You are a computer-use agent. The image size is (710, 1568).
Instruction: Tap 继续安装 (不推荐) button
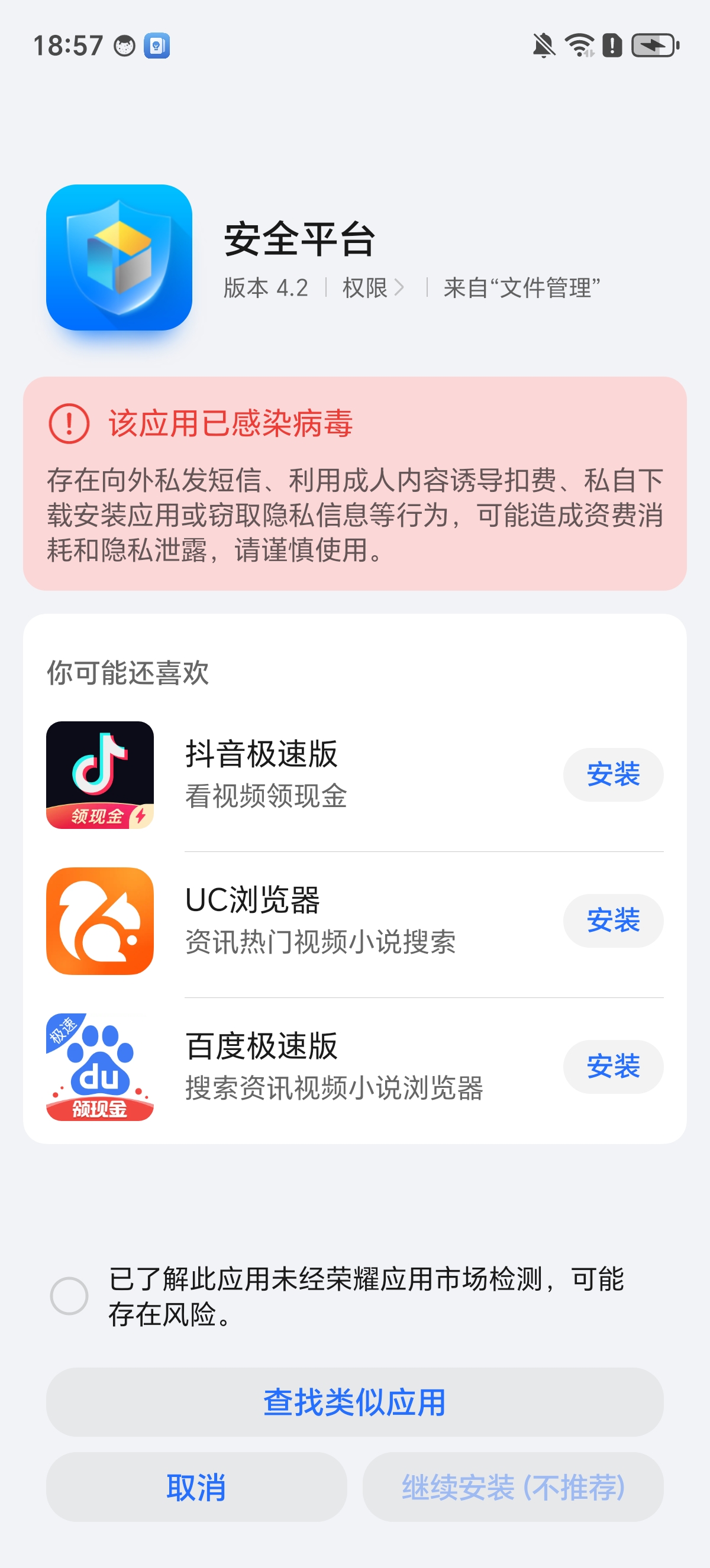click(513, 1487)
